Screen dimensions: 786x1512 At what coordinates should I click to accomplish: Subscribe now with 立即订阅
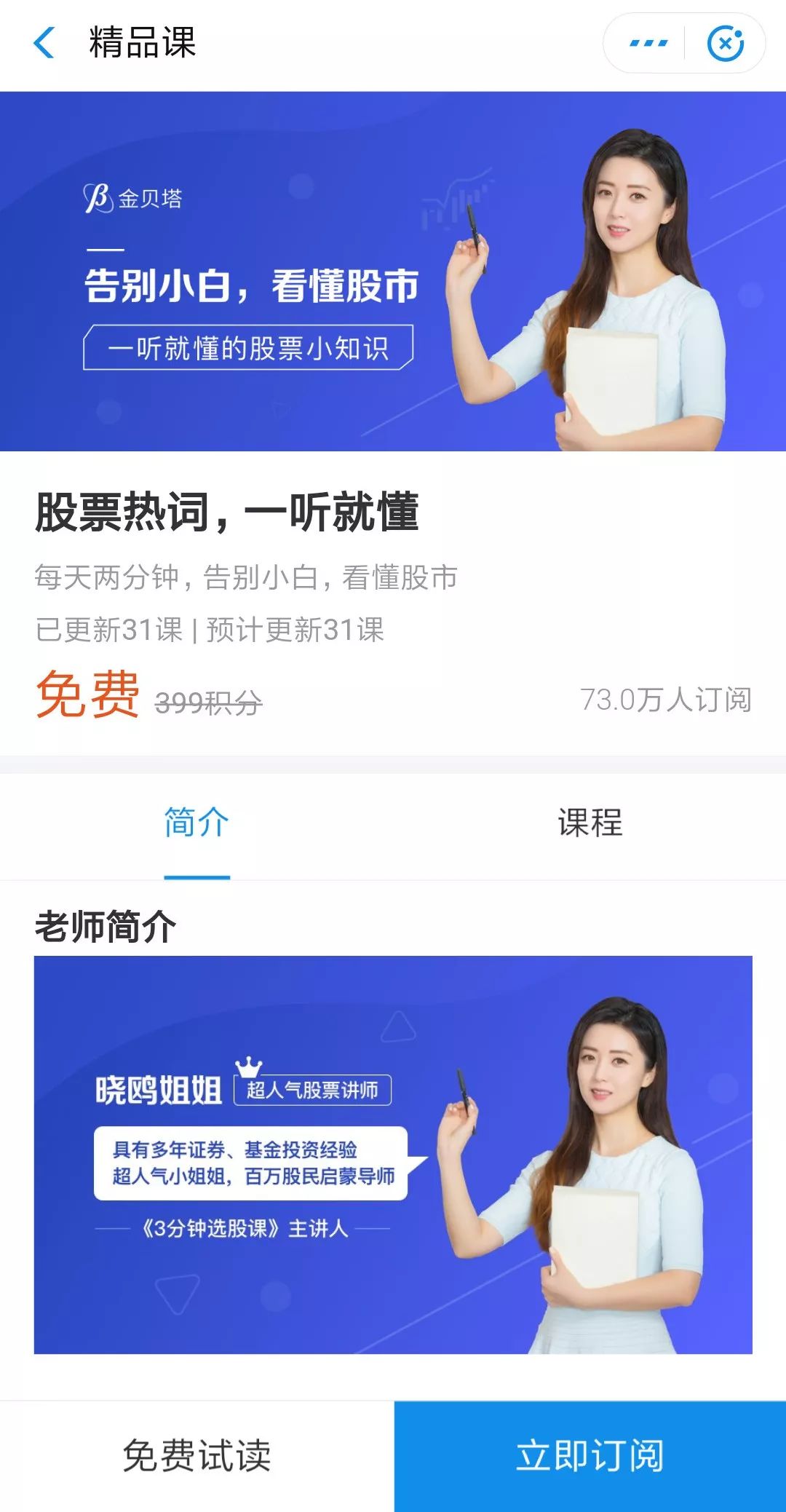coord(589,1456)
